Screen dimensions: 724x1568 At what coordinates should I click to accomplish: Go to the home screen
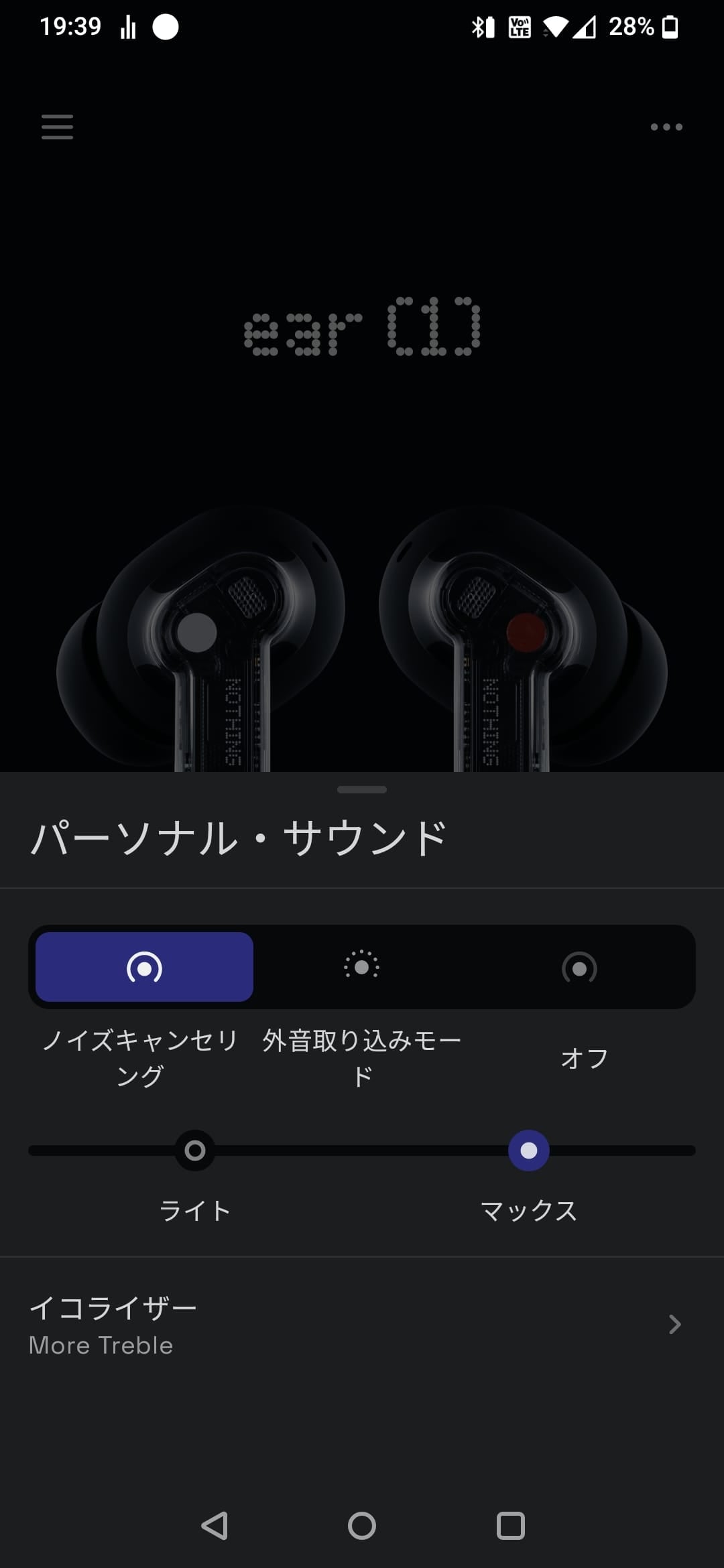pyautogui.click(x=362, y=1526)
